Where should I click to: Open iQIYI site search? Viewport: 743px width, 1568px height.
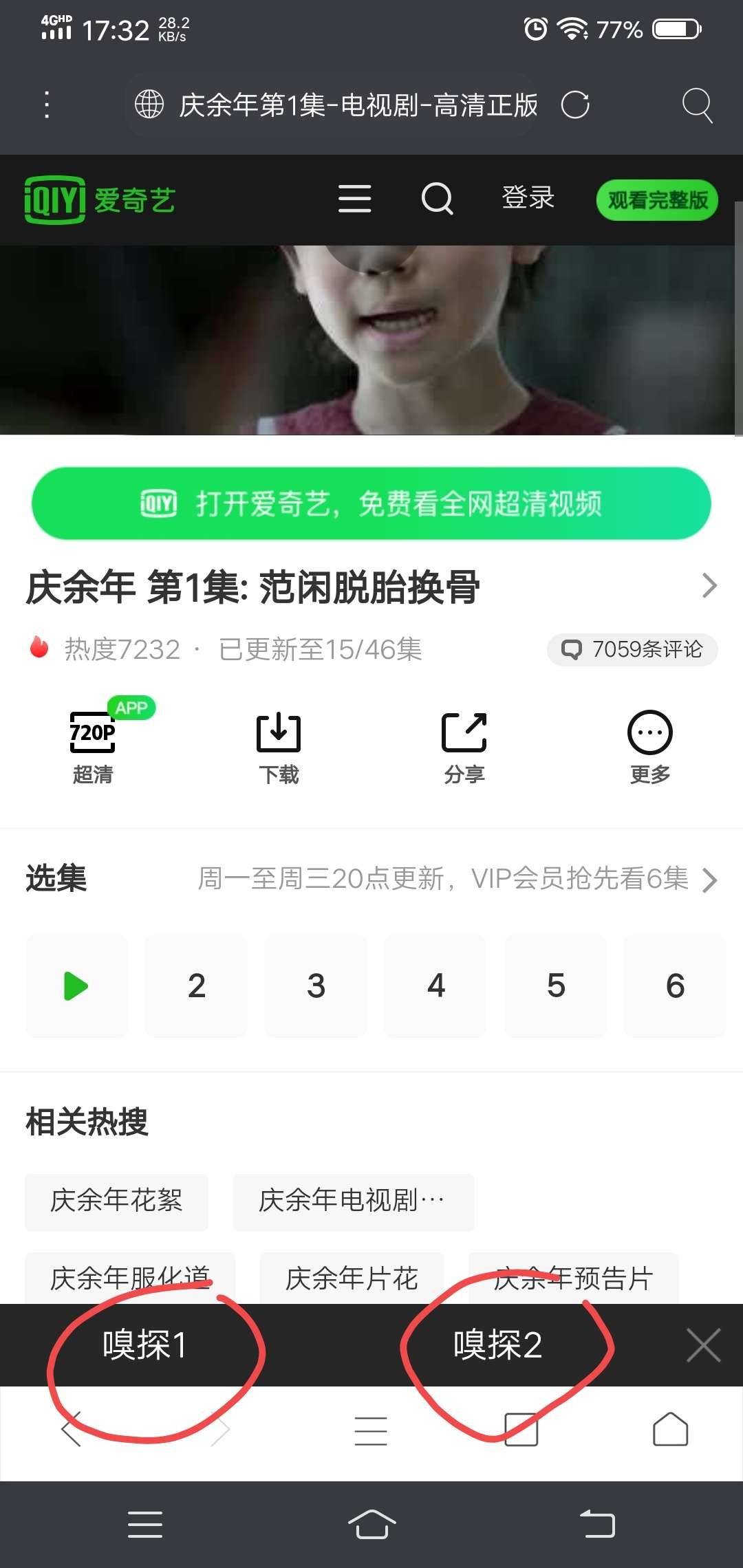point(438,199)
